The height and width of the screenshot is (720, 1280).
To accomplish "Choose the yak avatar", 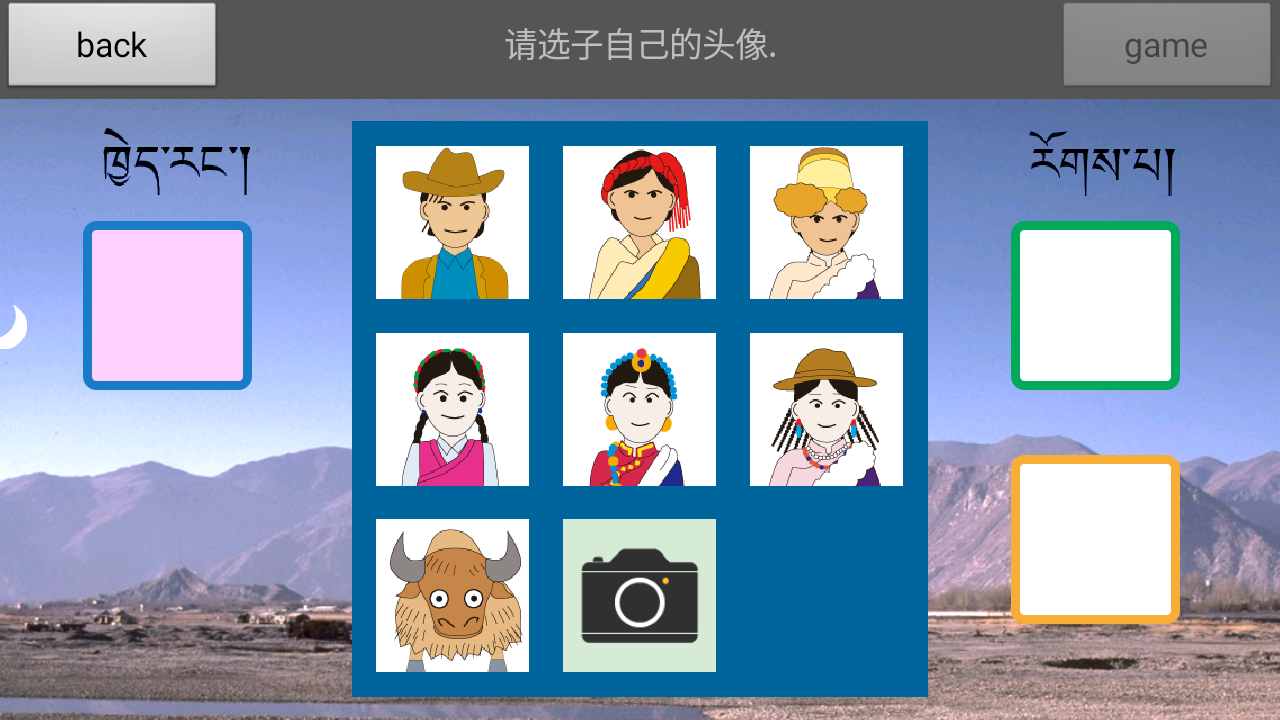I will coord(452,595).
